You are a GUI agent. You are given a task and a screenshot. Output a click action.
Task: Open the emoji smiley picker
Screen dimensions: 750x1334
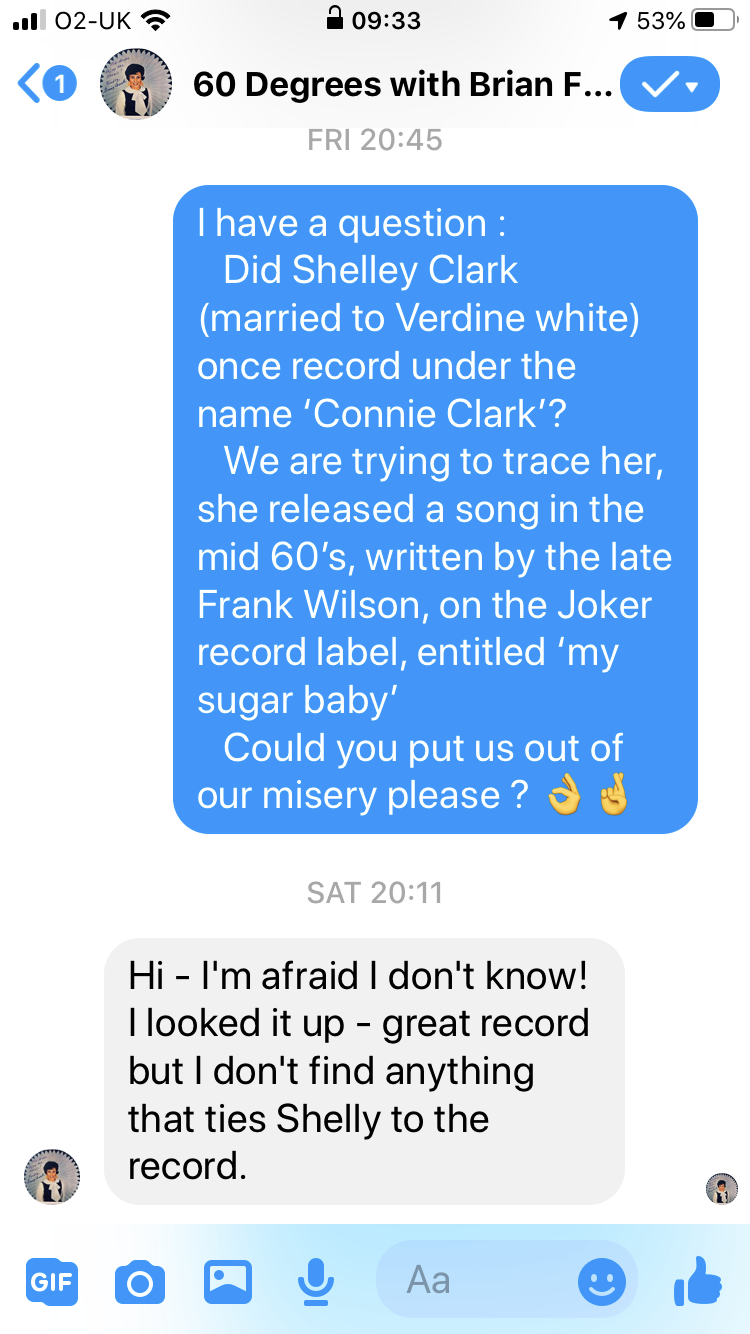click(602, 1281)
